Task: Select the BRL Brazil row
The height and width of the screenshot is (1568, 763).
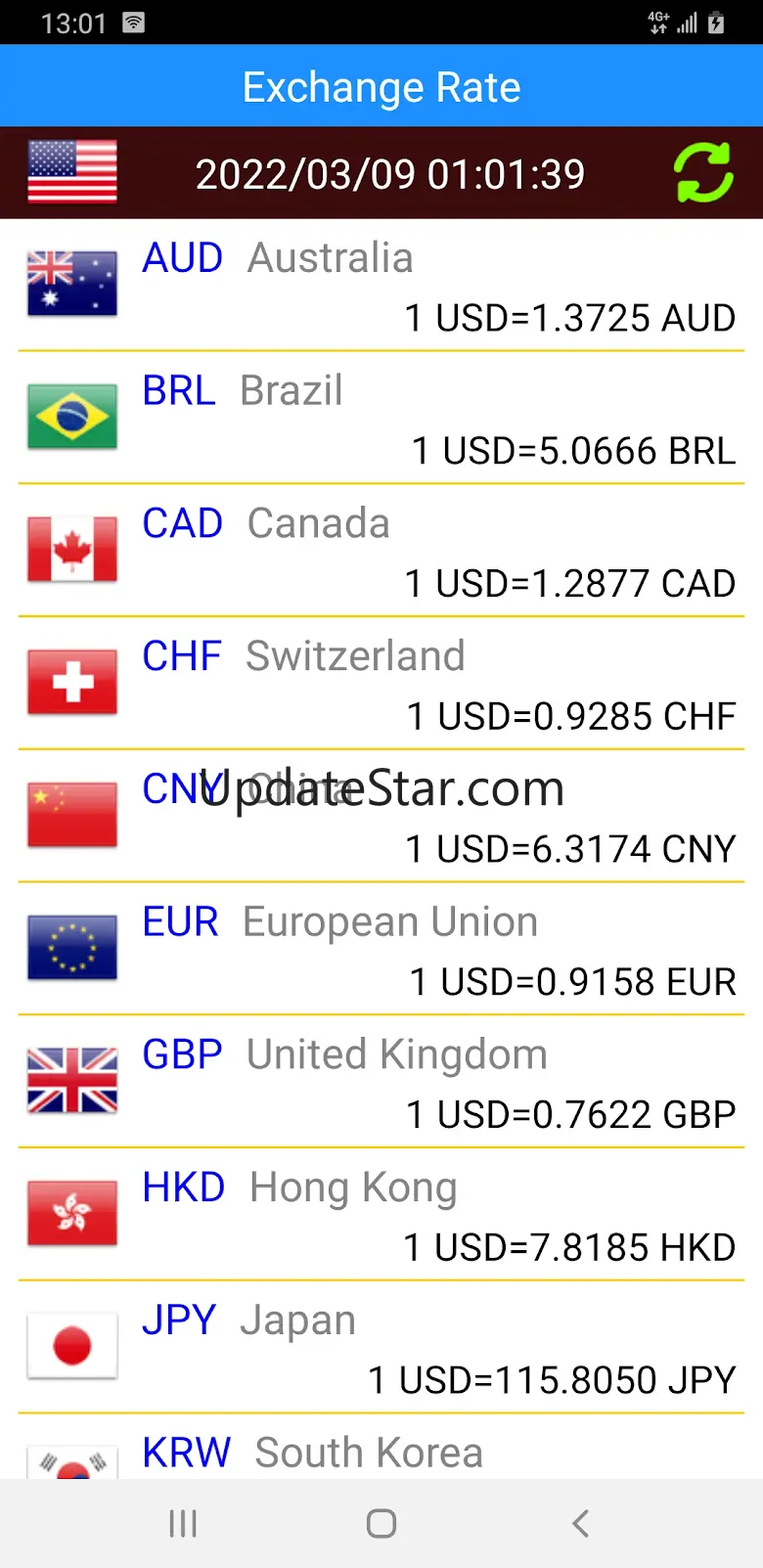Action: tap(381, 418)
